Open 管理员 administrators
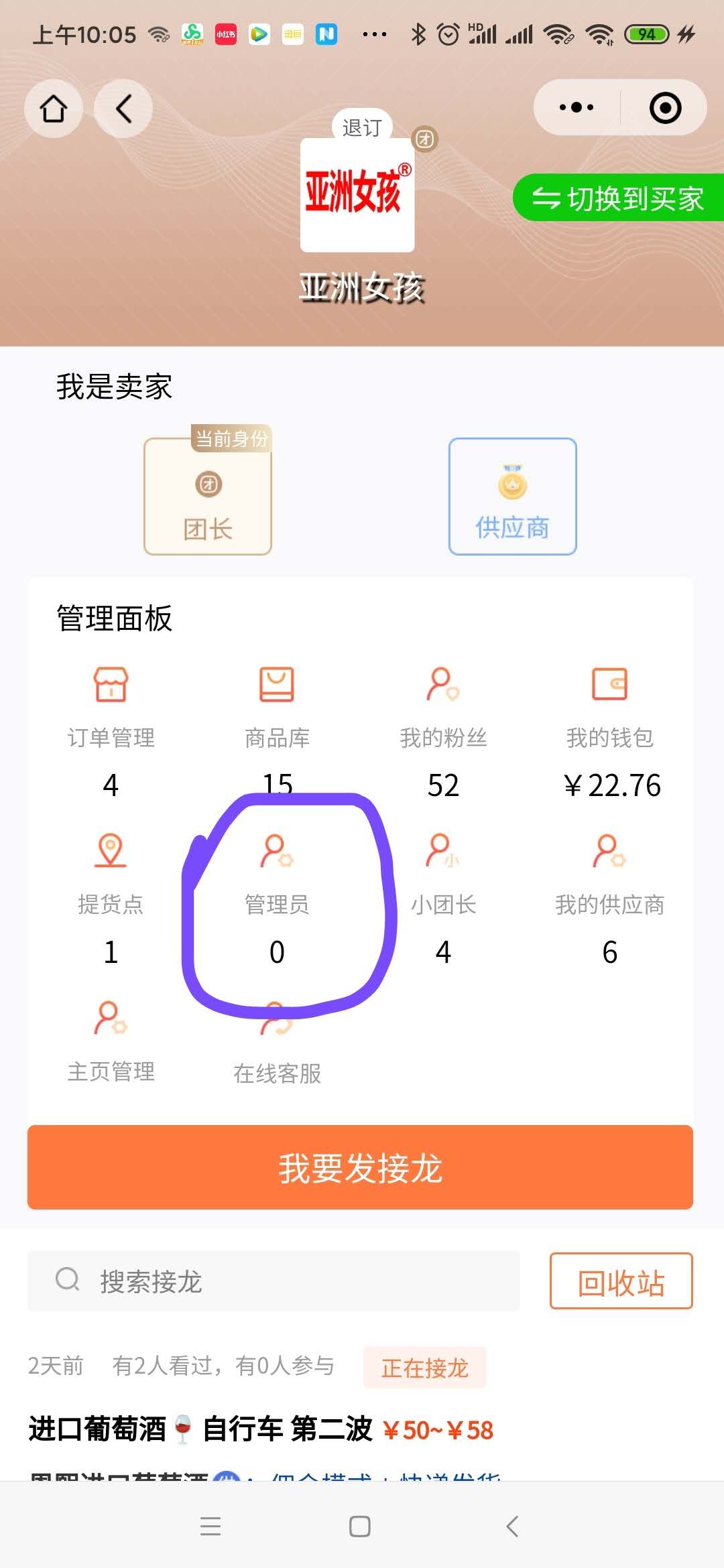 277,878
